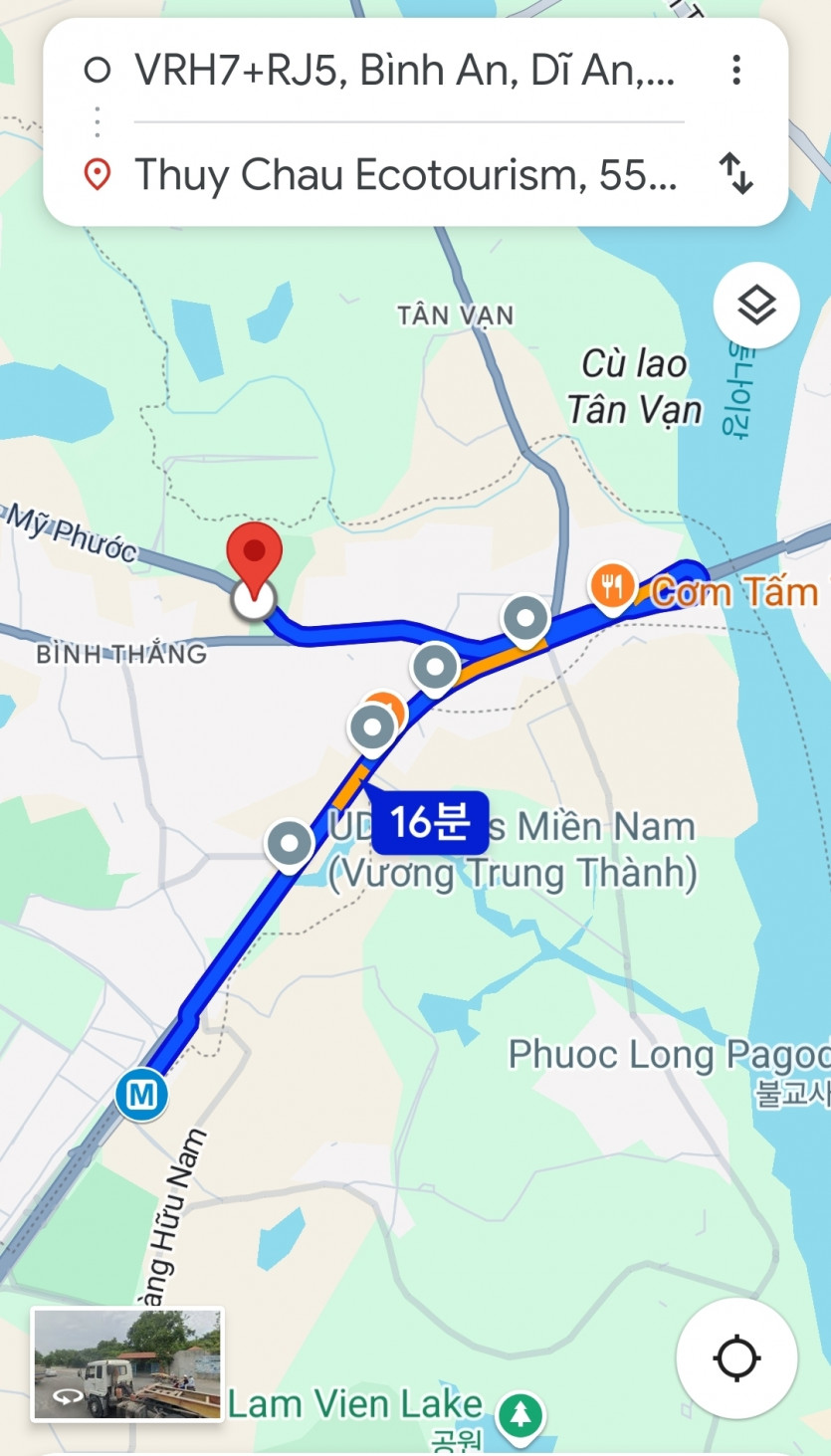Select the Phuoc Long Pagoda place label
Viewport: 831px width, 1456px height.
[667, 1055]
